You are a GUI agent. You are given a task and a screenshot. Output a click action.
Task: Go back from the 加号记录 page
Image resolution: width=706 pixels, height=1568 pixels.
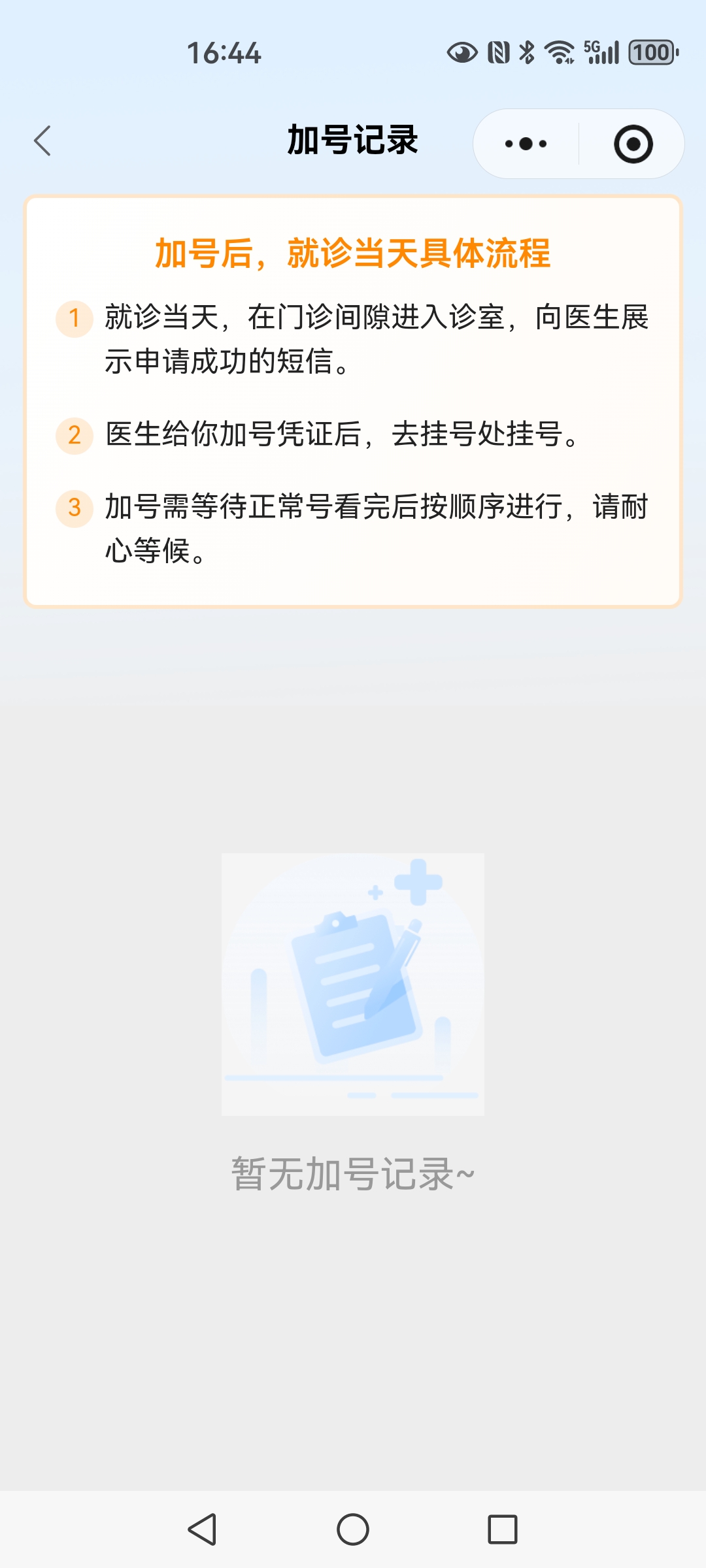(x=43, y=141)
